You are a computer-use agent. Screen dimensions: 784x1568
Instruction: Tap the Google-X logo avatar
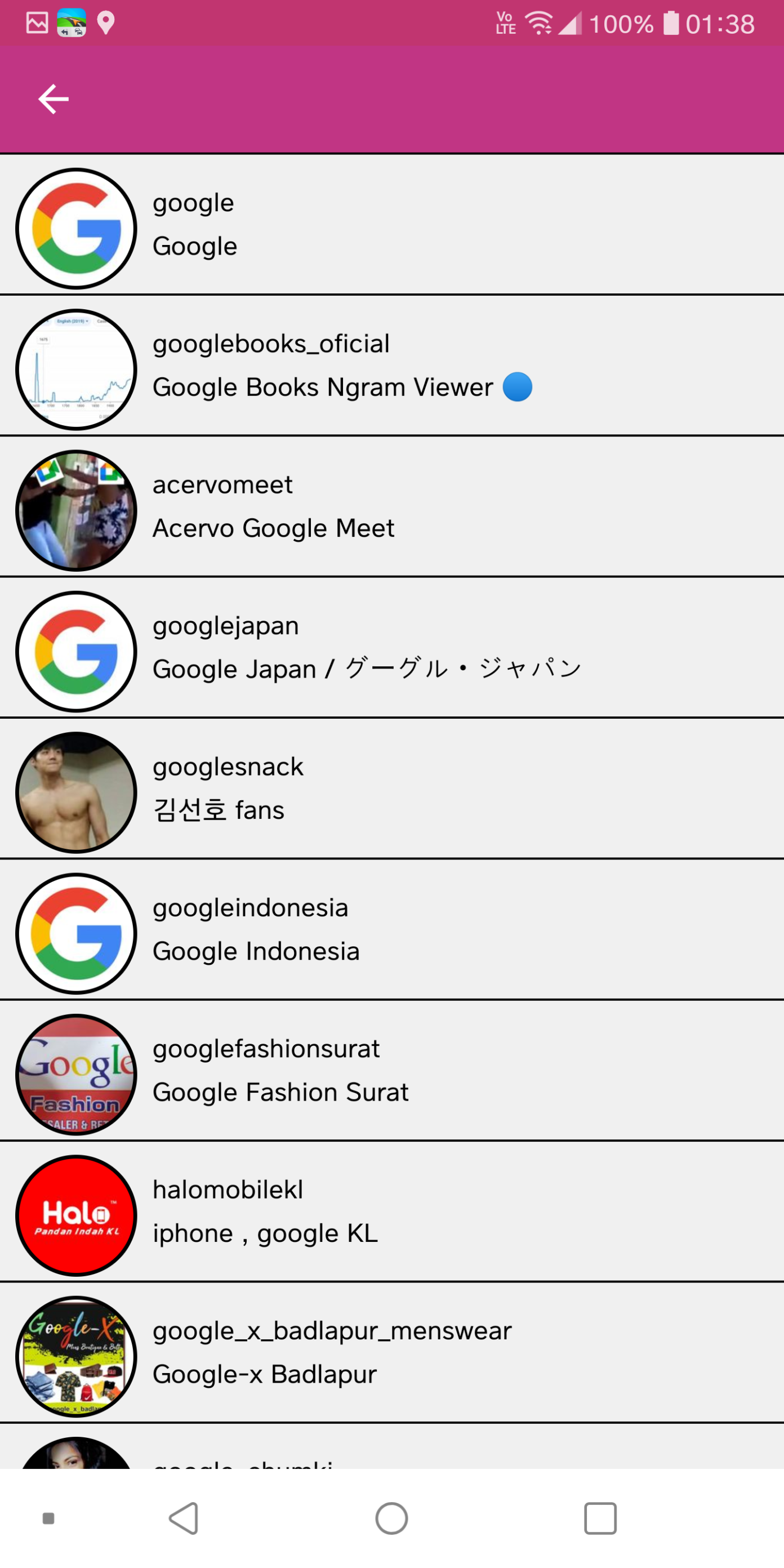pos(75,1355)
